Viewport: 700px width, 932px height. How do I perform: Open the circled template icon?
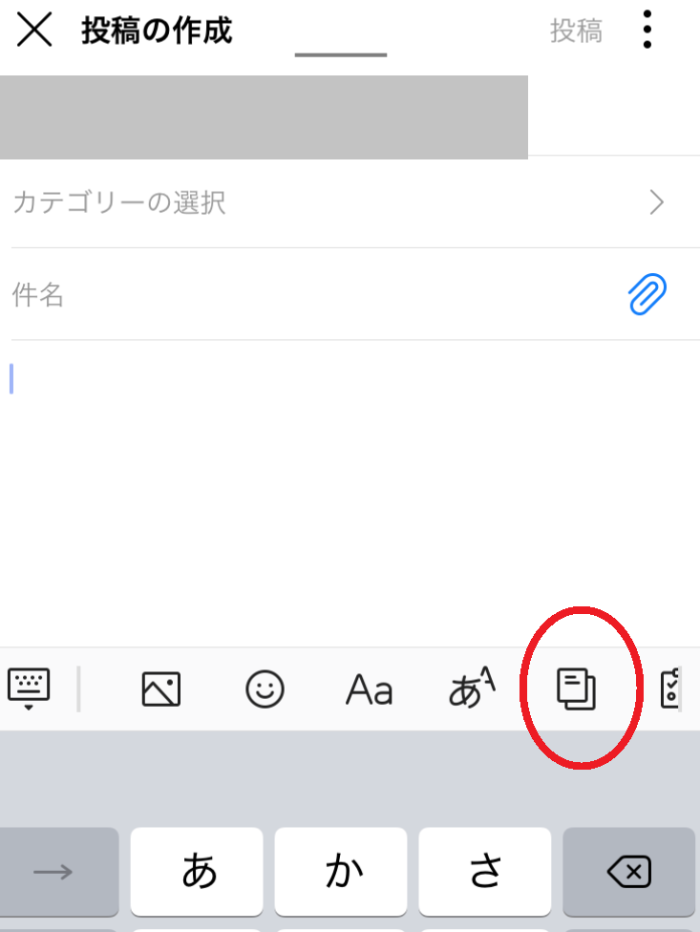pos(576,690)
